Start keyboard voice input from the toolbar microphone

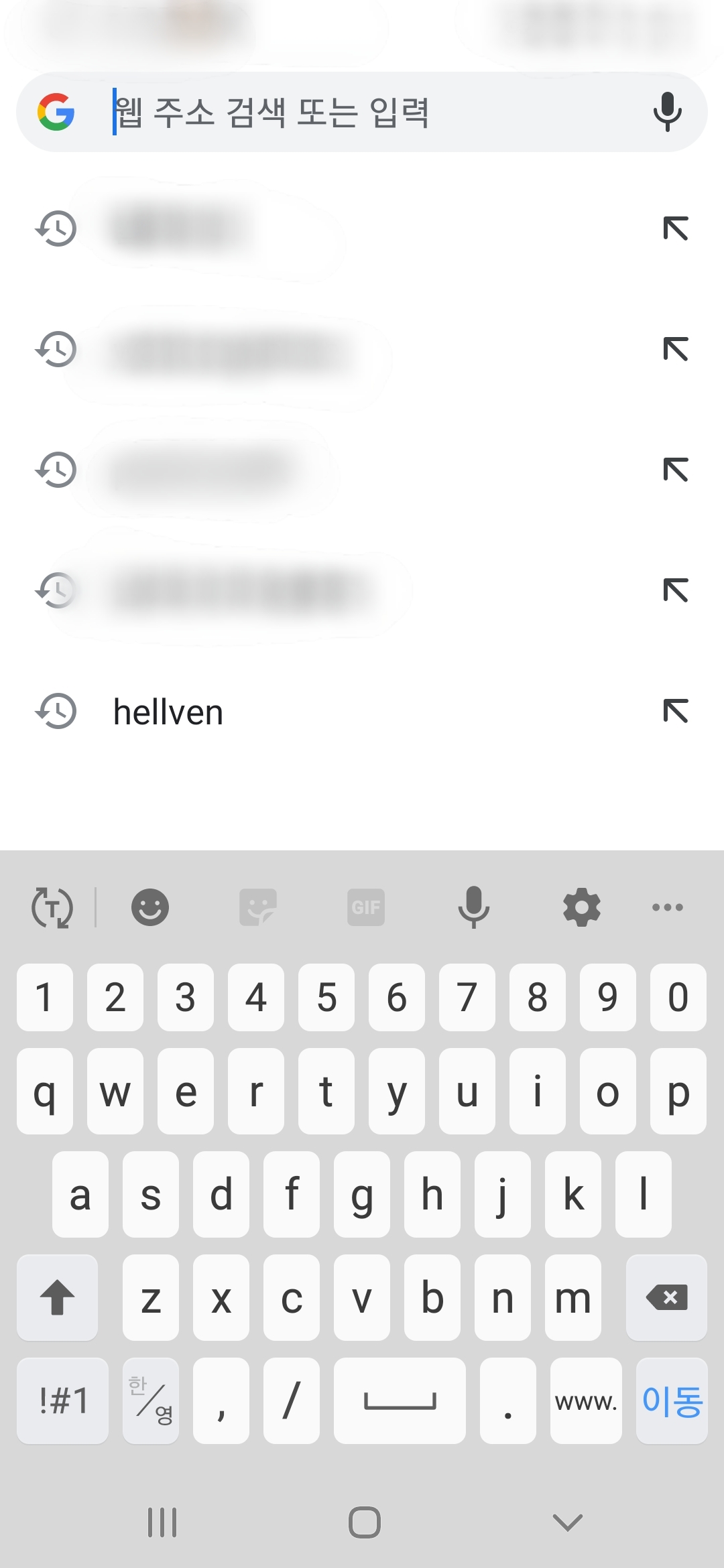473,907
